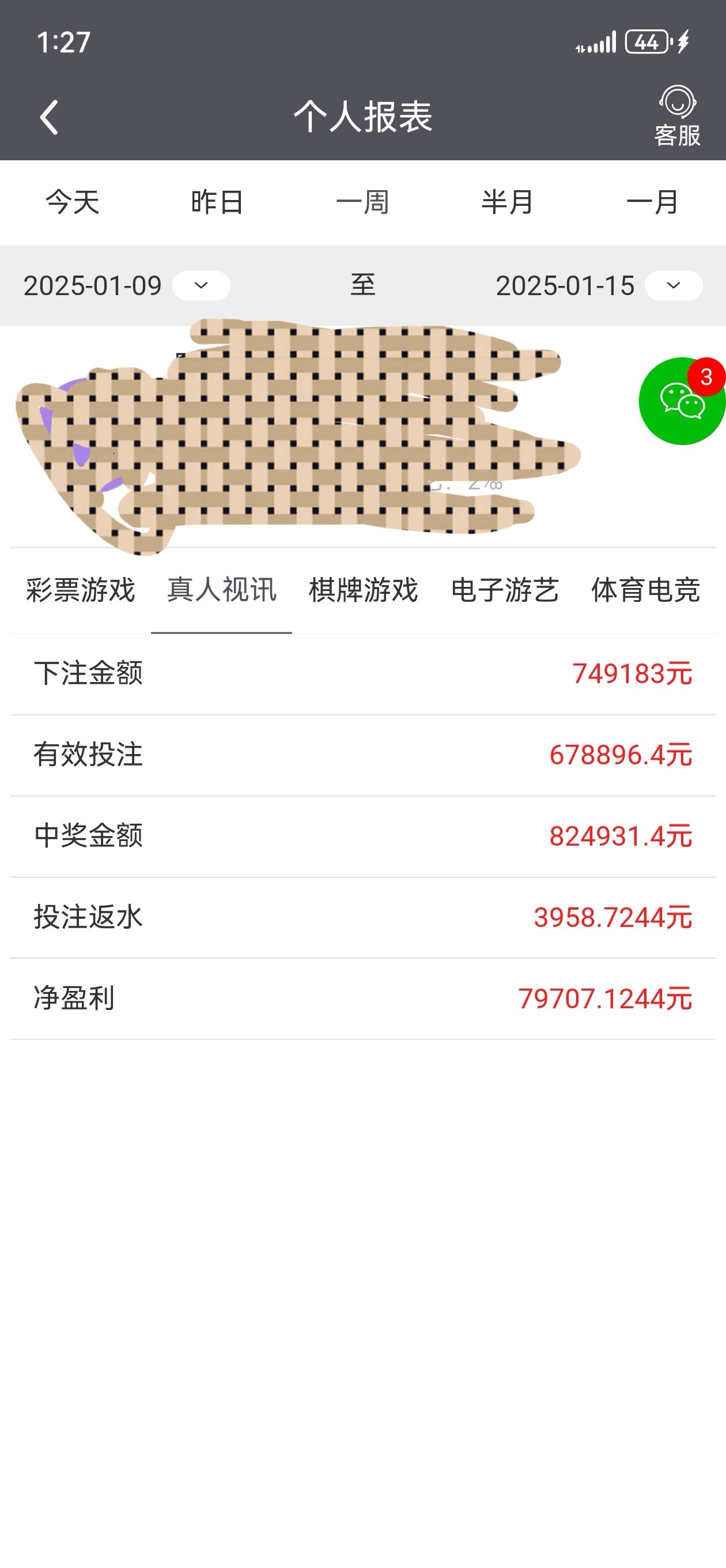Select the 半月 date range
Image resolution: width=726 pixels, height=1568 pixels.
(508, 202)
